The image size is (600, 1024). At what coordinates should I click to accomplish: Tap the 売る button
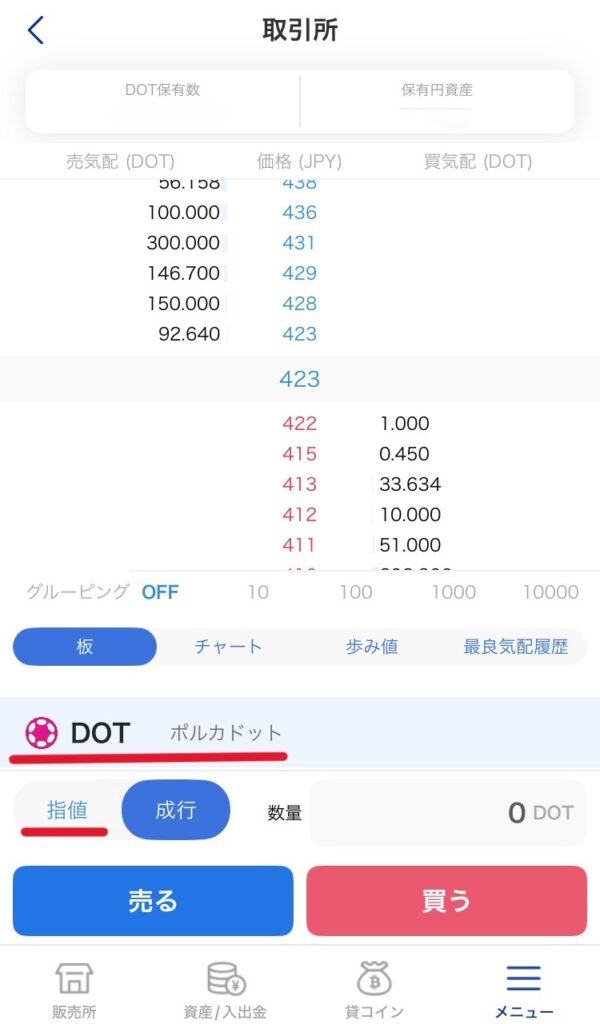[153, 901]
